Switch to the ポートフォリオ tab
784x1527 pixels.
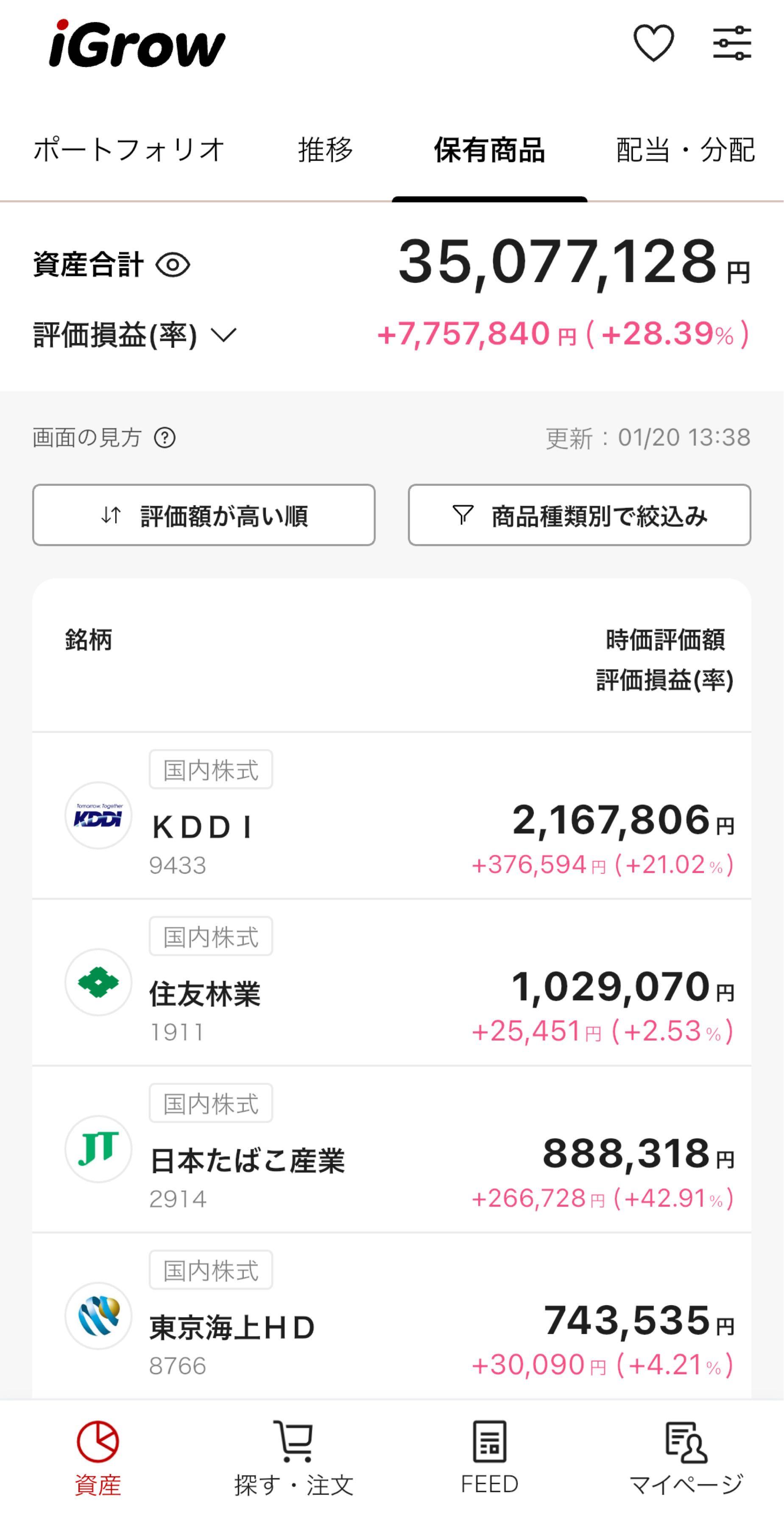coord(128,149)
